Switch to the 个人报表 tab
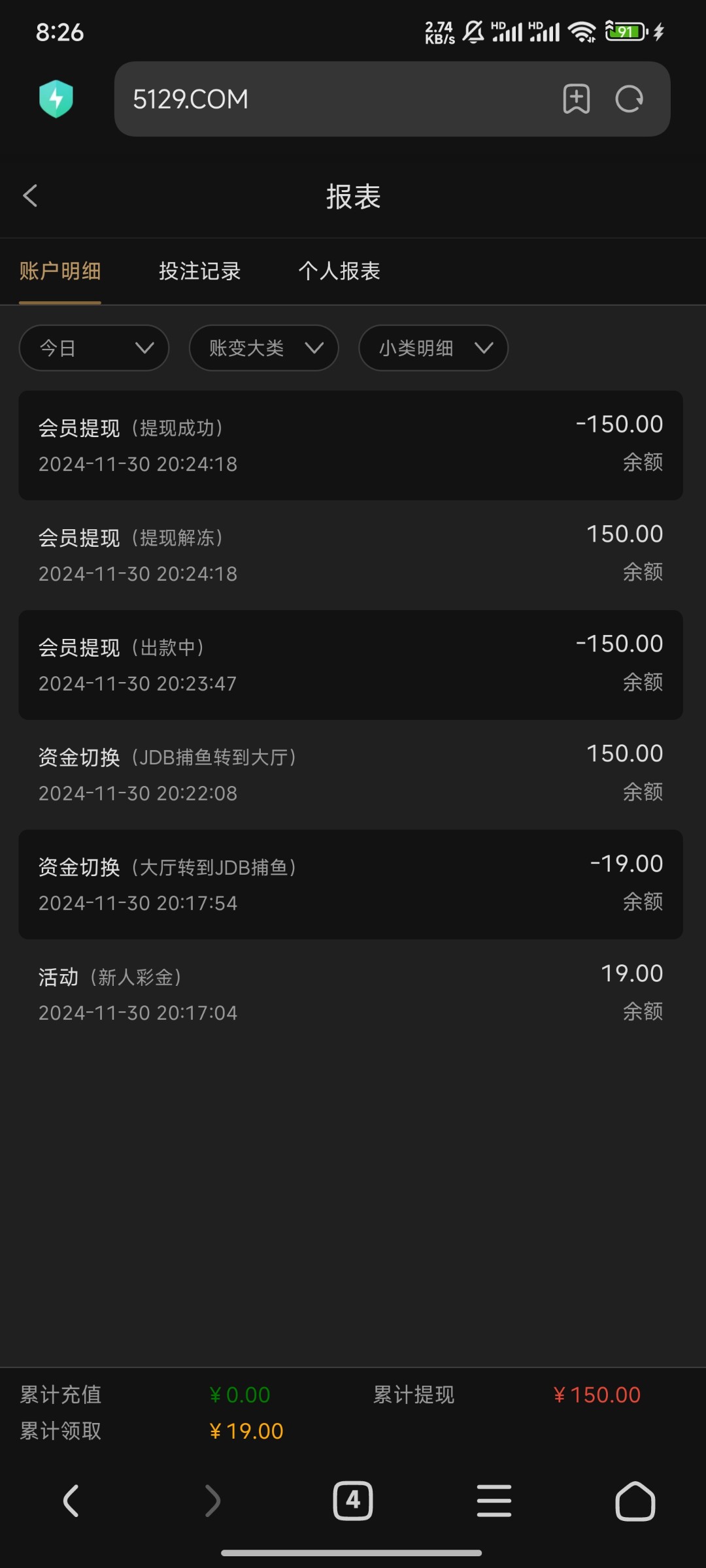This screenshot has height=1568, width=706. point(339,271)
